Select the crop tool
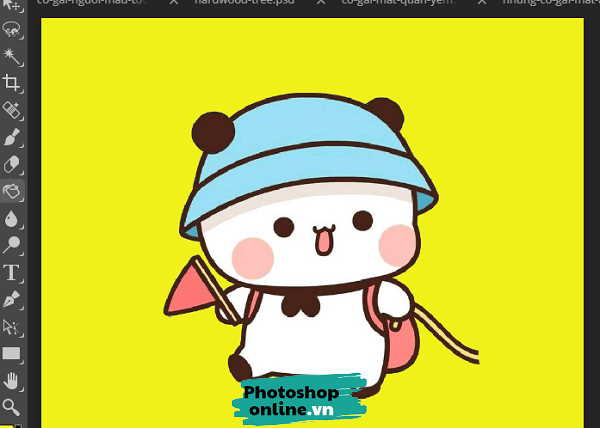Image resolution: width=600 pixels, height=428 pixels. tap(12, 83)
